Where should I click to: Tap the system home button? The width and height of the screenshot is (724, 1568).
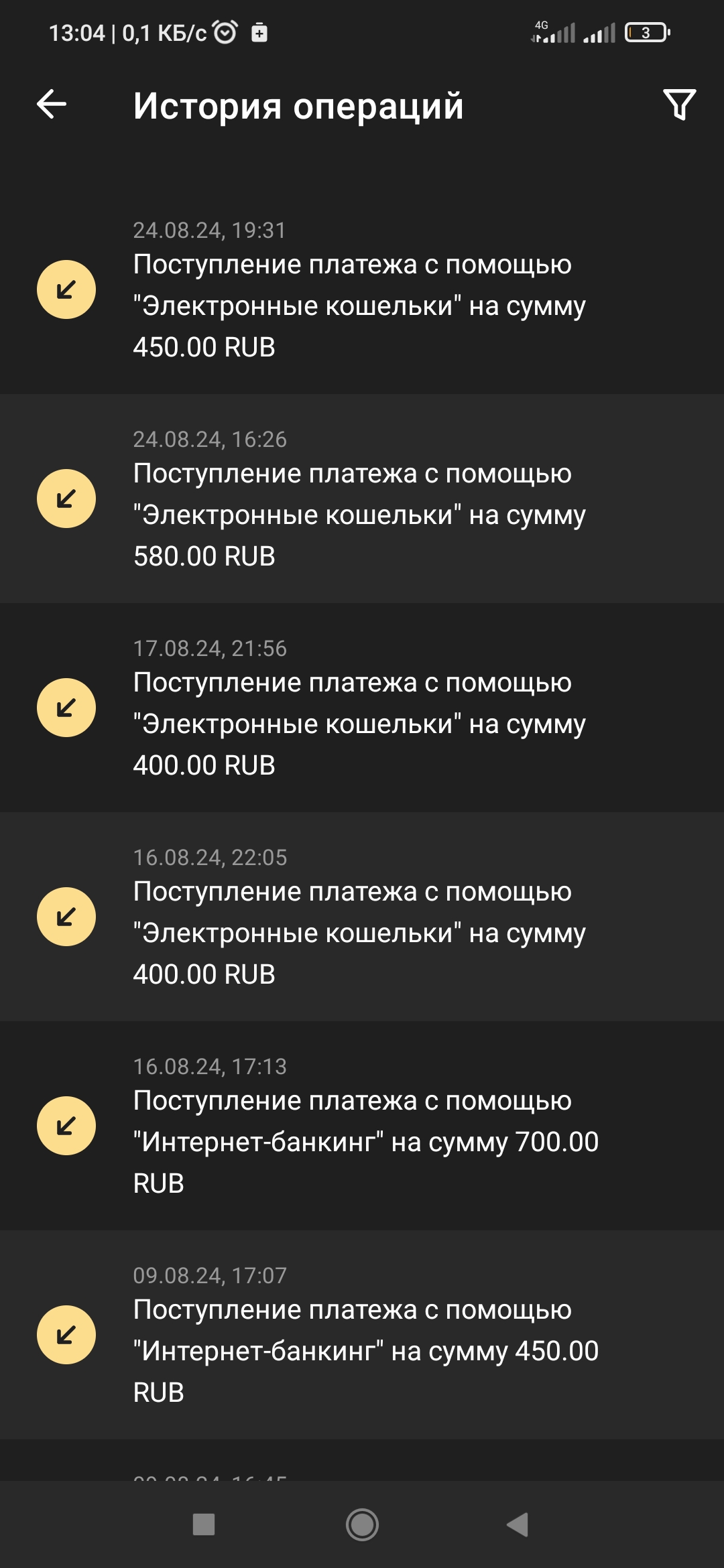click(362, 1524)
